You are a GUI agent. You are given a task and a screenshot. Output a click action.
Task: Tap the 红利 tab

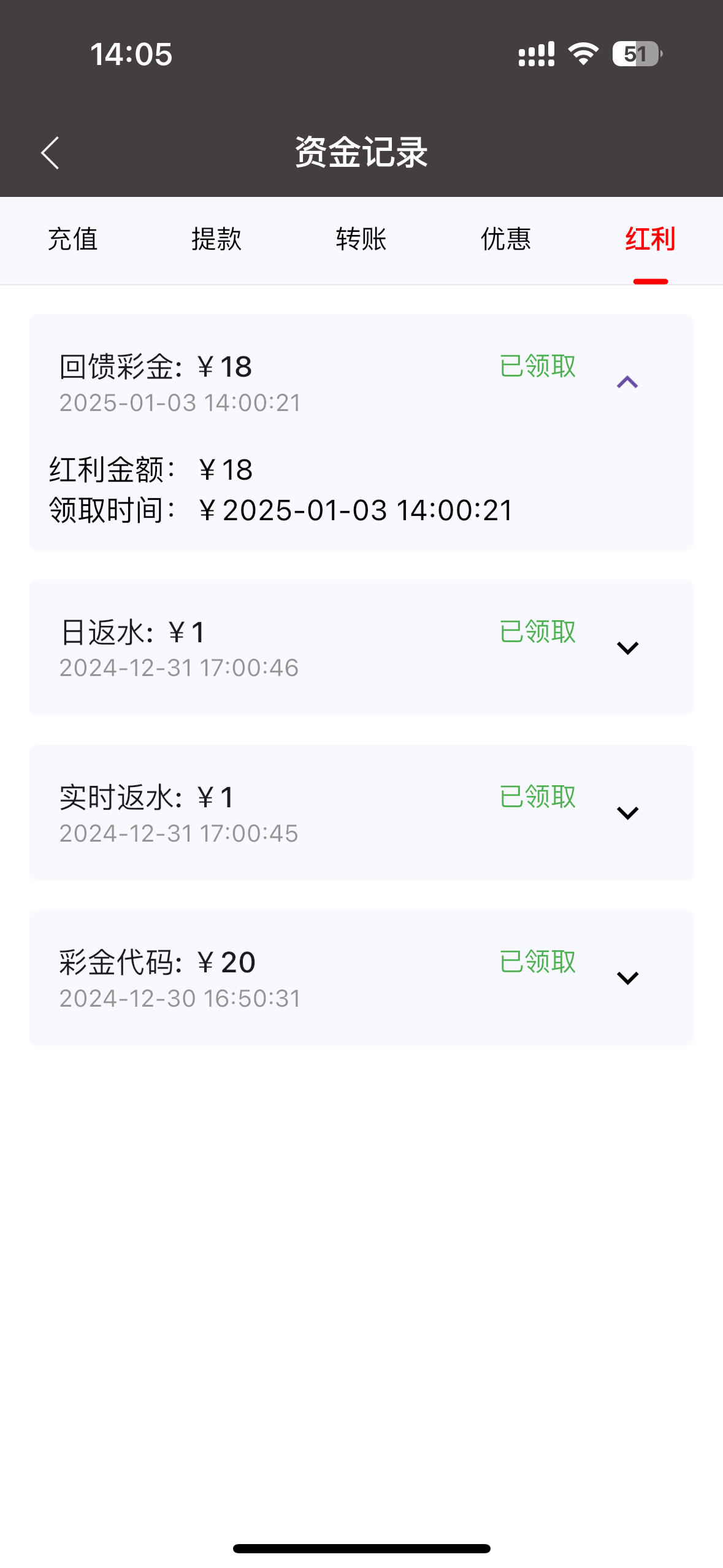click(x=650, y=239)
